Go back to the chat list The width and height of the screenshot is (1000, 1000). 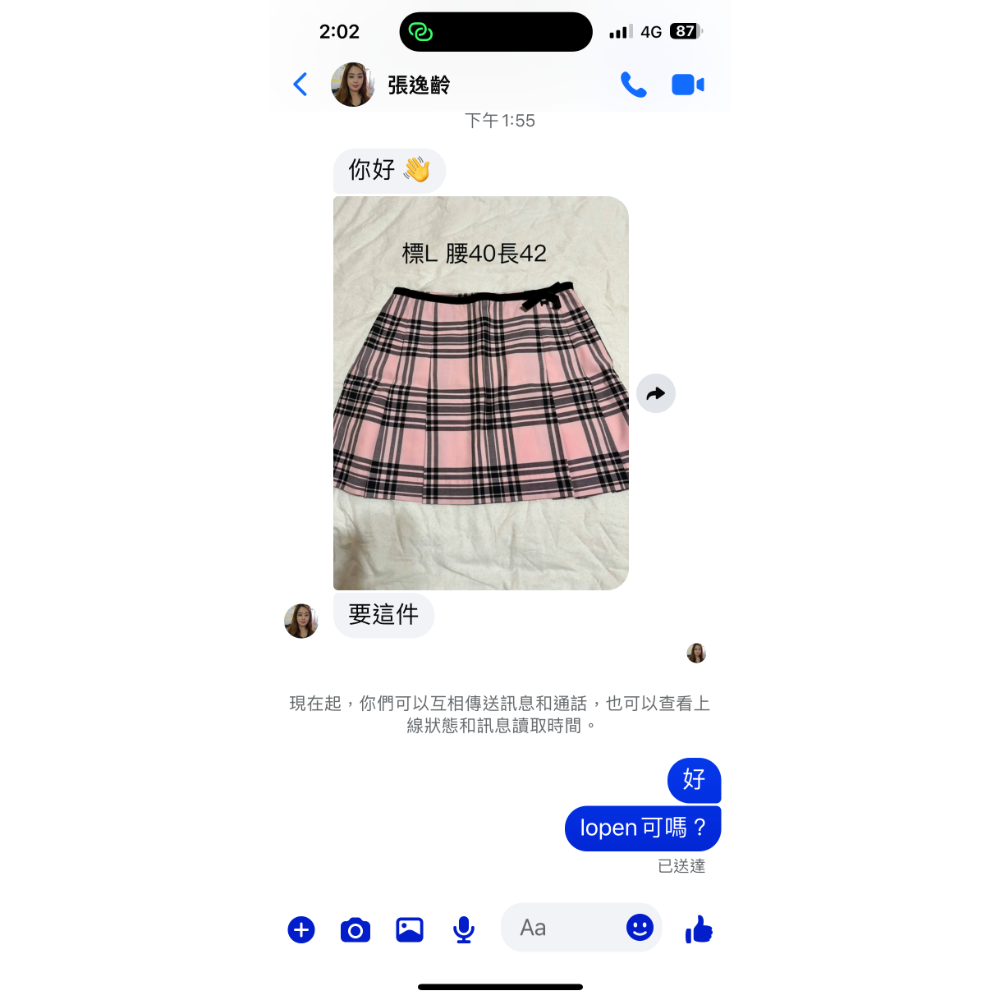click(x=300, y=85)
